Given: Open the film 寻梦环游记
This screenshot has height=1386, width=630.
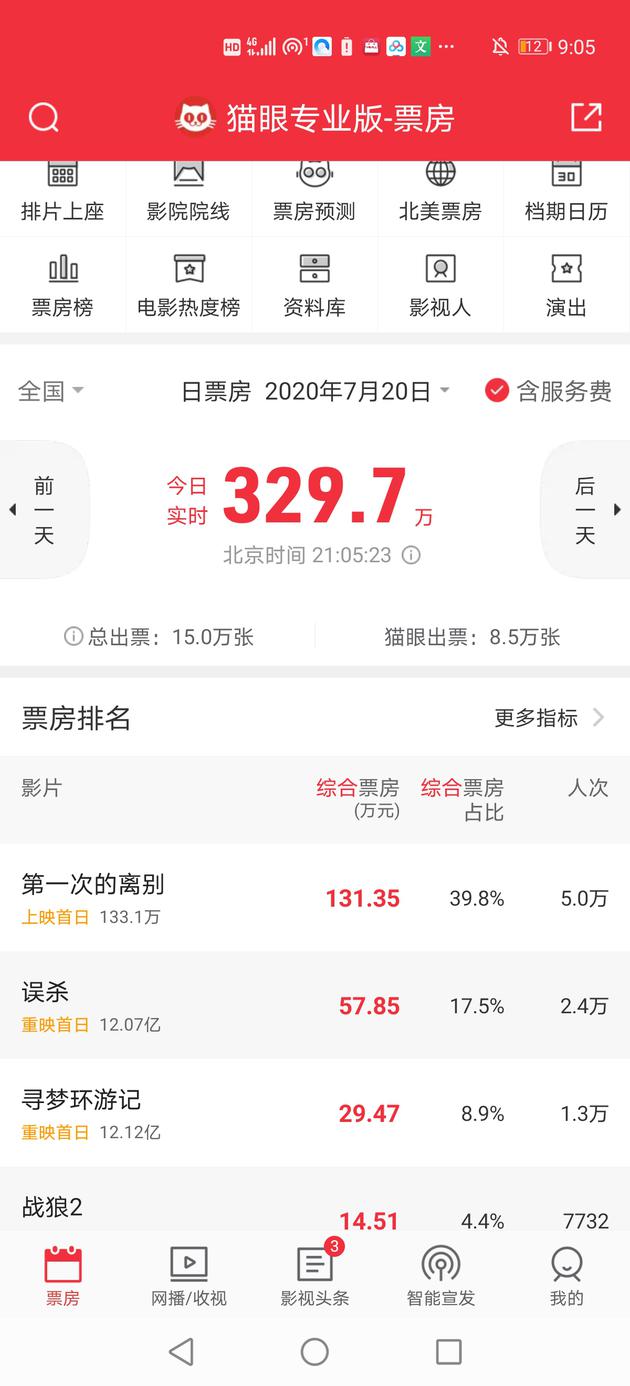Looking at the screenshot, I should coord(82,1101).
